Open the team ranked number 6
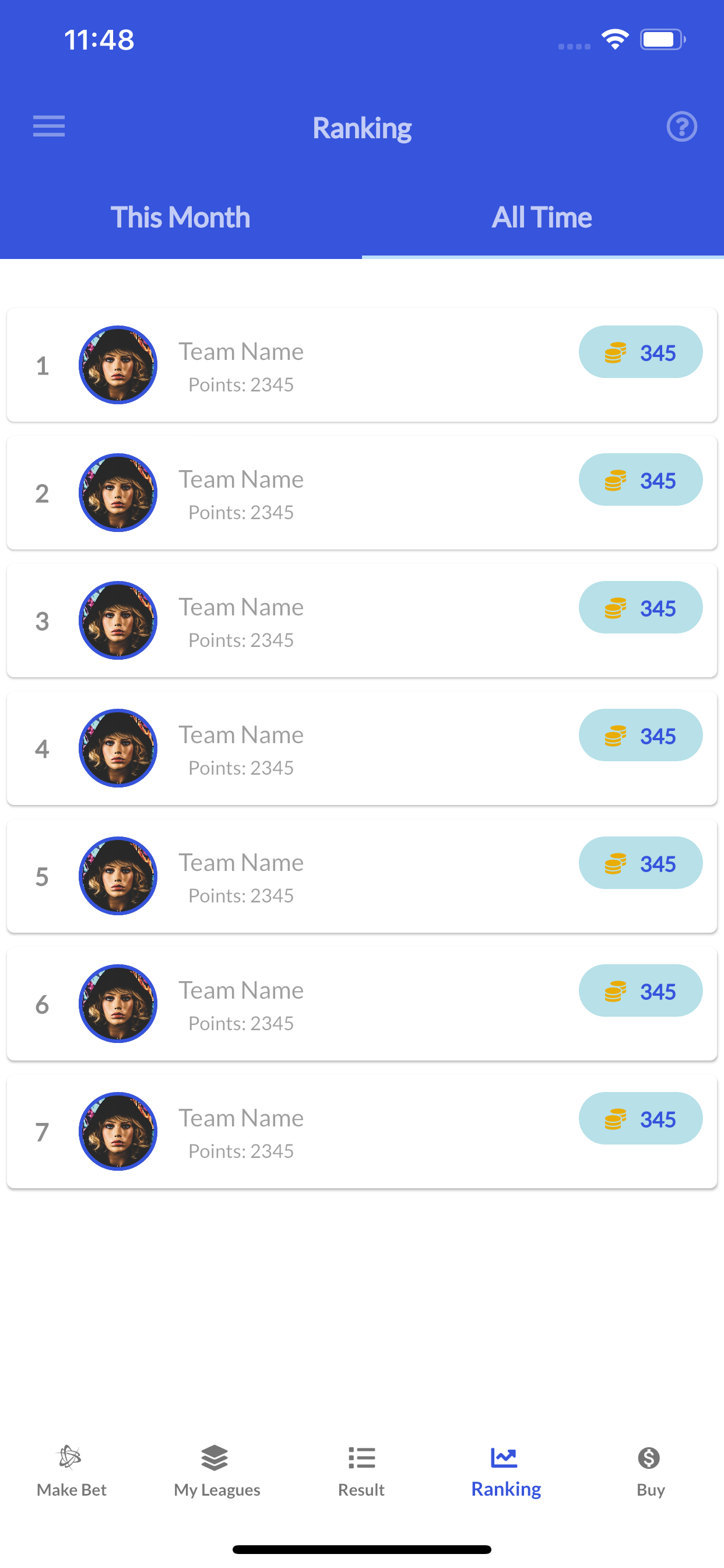This screenshot has width=724, height=1568. point(361,1005)
